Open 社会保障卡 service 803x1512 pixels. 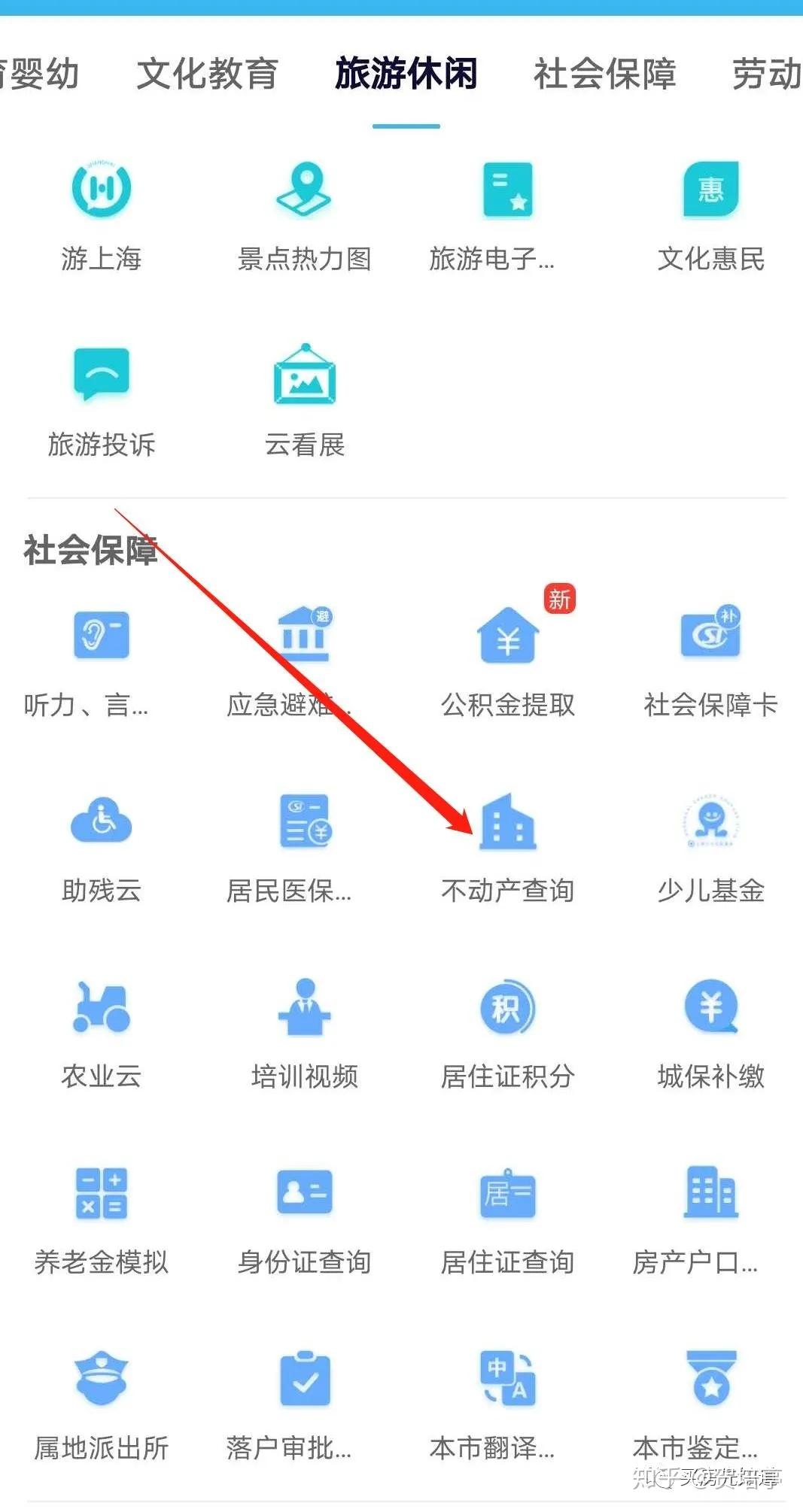tap(710, 660)
